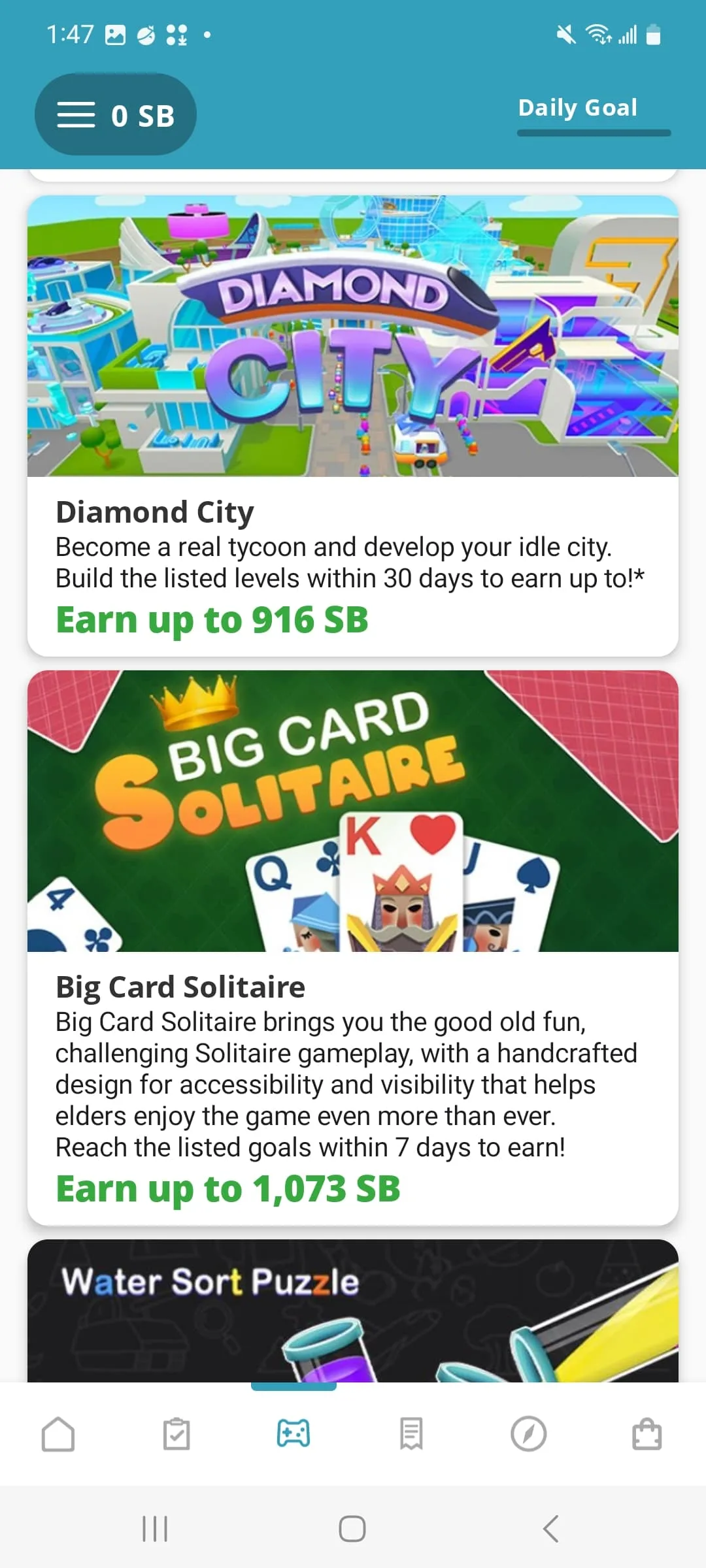Open the Diamond City game offer
706x1568 pixels.
point(353,425)
